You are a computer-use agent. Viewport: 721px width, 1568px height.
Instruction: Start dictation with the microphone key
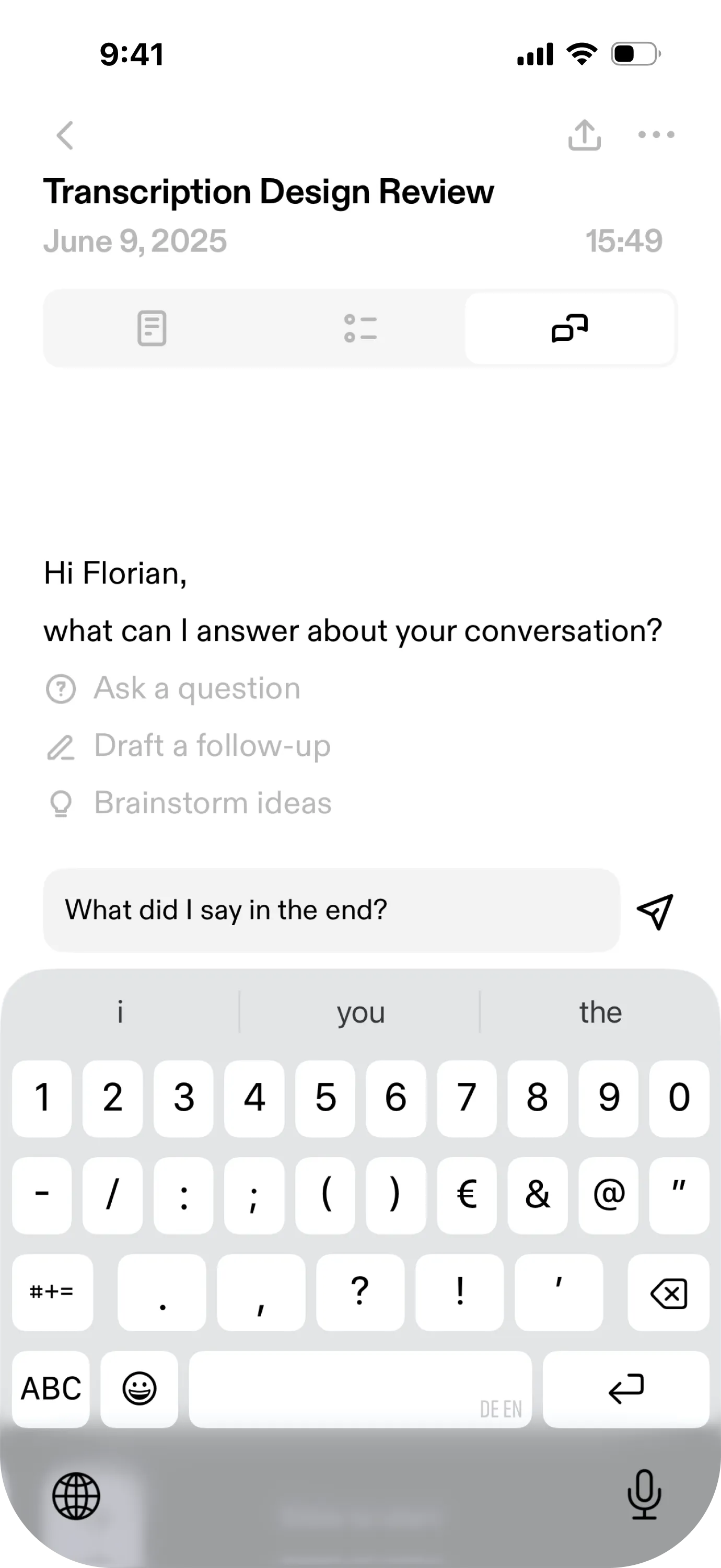click(644, 1494)
